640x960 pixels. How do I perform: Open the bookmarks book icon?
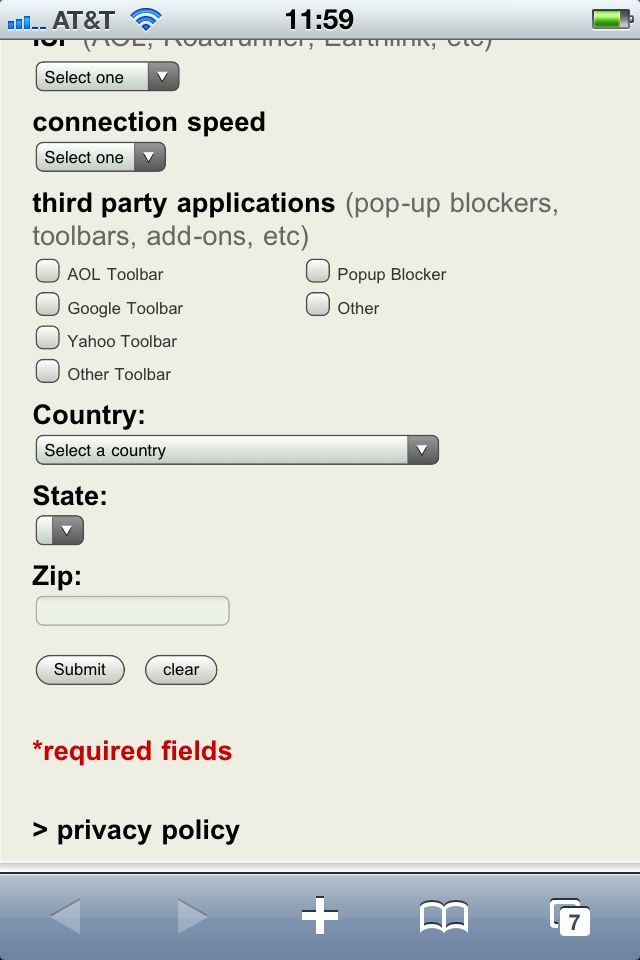[x=444, y=917]
